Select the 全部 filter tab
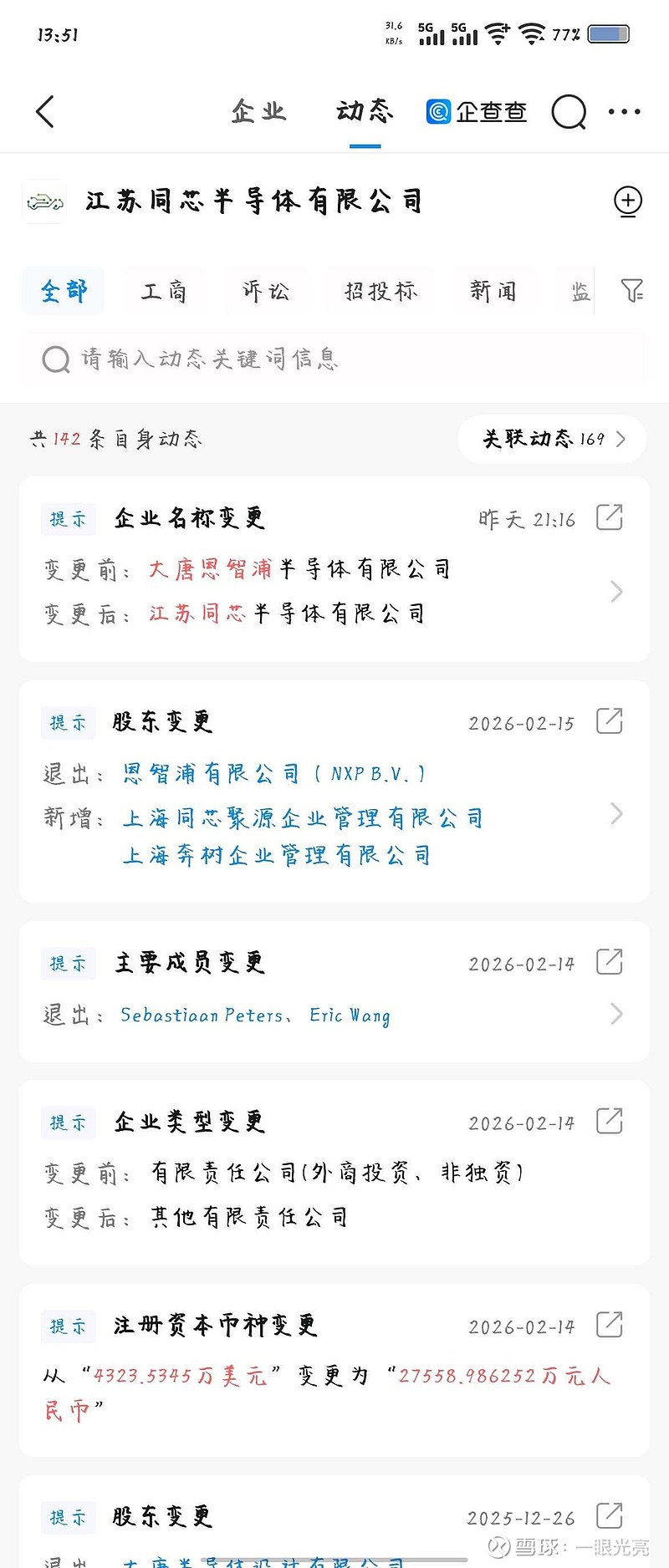 (64, 291)
